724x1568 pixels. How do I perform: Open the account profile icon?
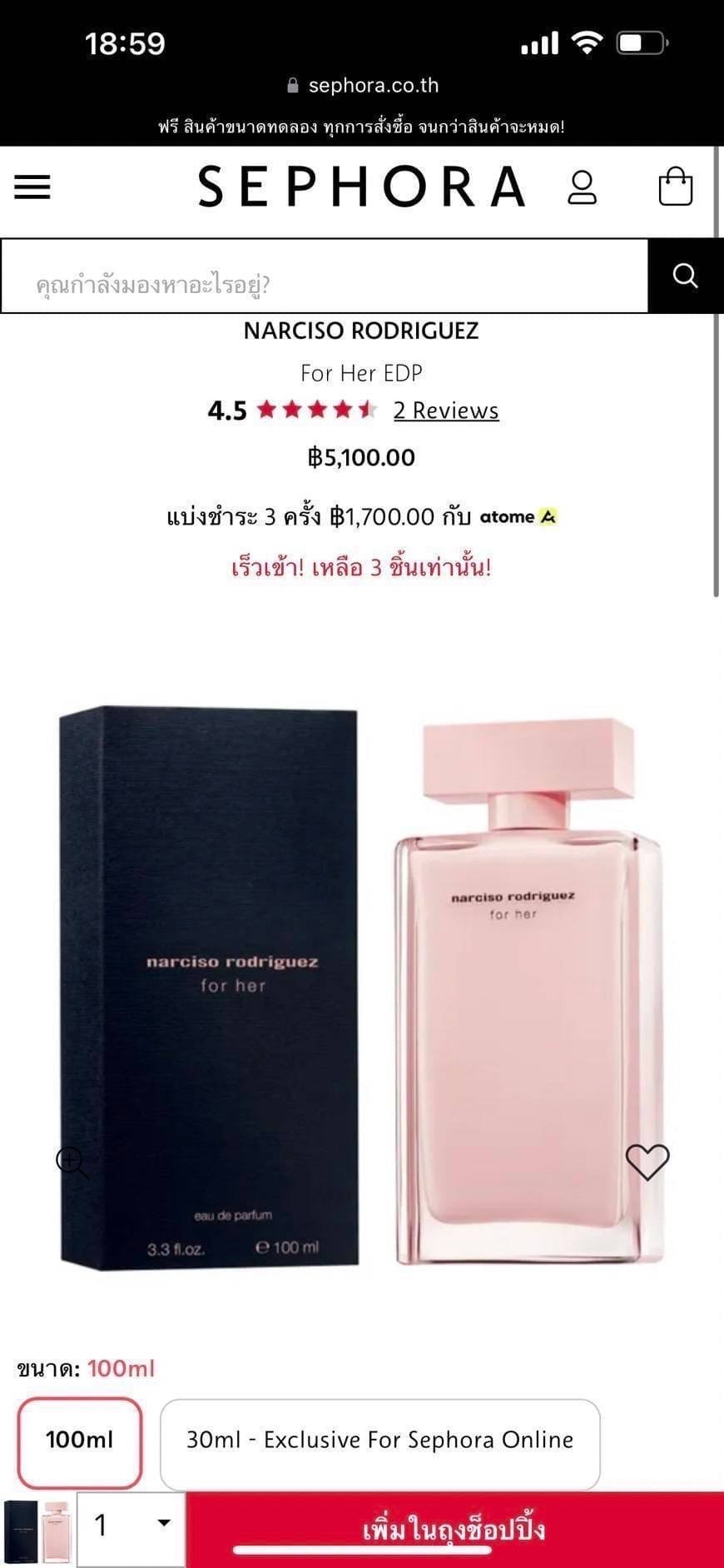coord(582,187)
